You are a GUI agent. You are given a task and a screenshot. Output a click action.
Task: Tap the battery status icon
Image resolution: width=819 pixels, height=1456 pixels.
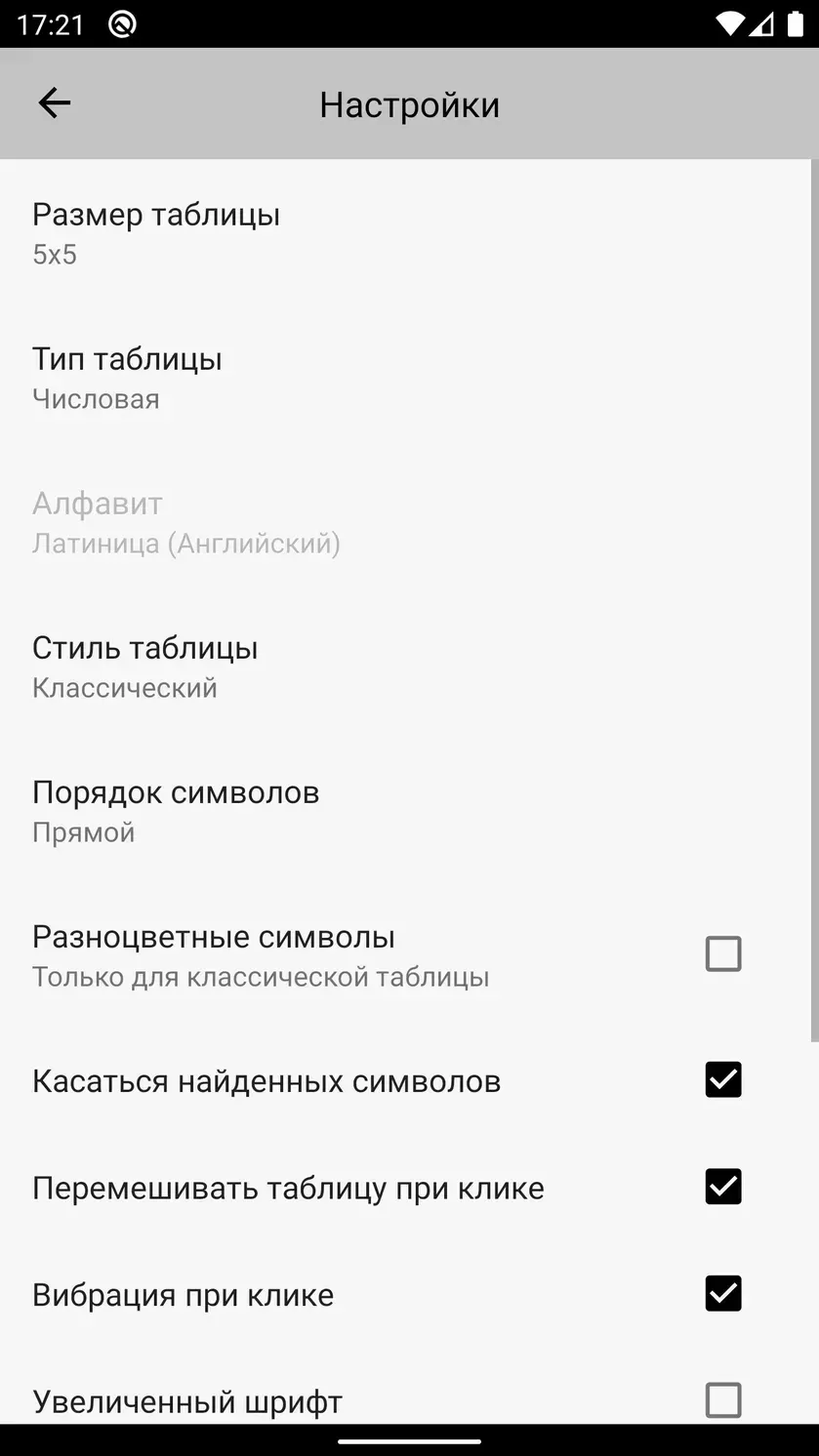(x=796, y=24)
